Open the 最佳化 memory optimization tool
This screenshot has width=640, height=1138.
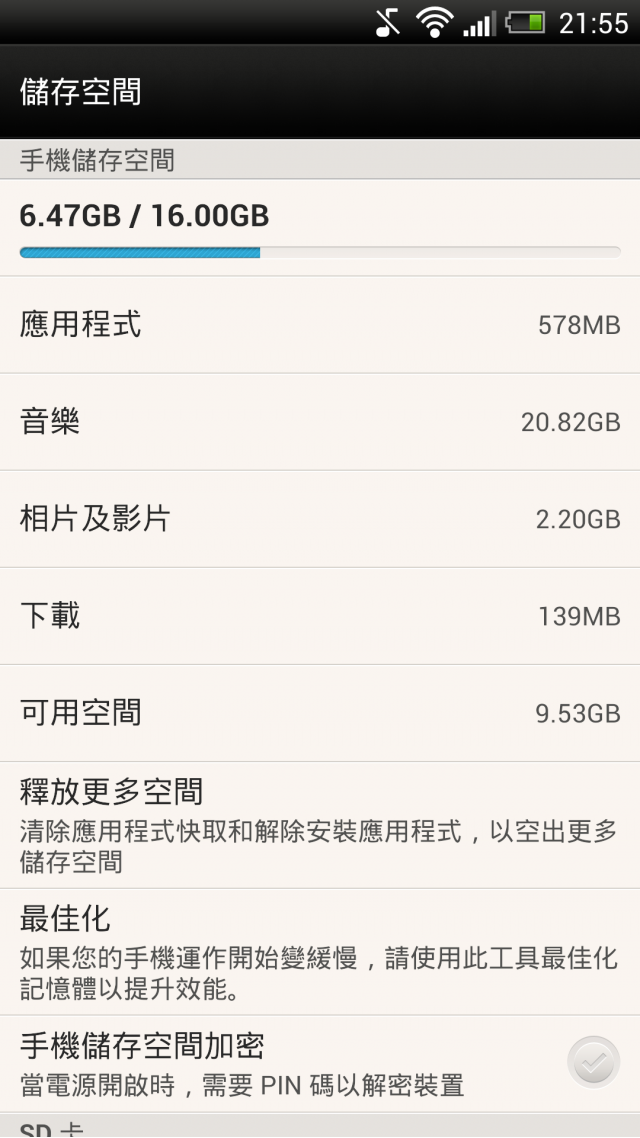click(320, 952)
